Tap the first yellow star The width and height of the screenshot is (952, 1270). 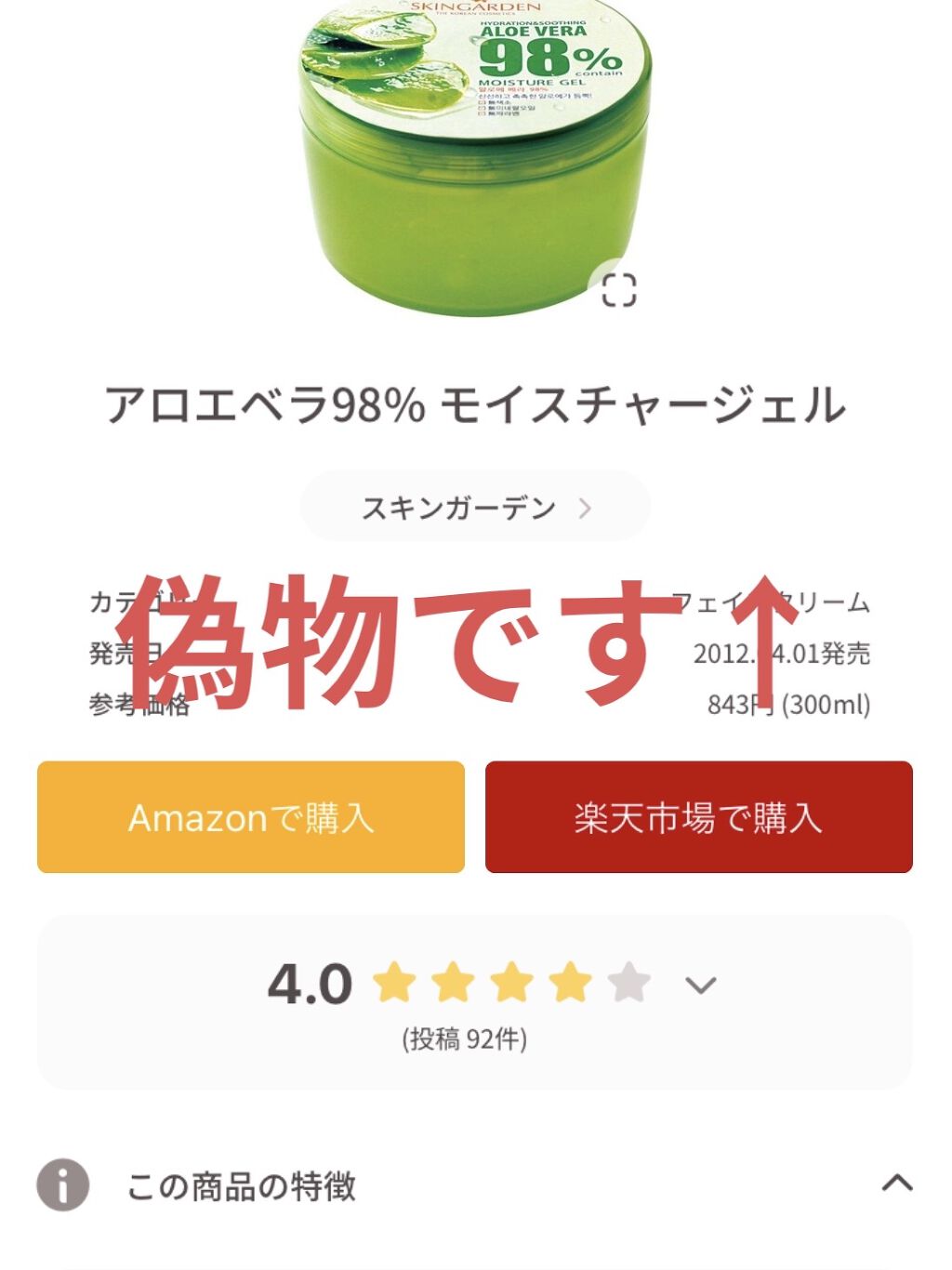pyautogui.click(x=395, y=983)
